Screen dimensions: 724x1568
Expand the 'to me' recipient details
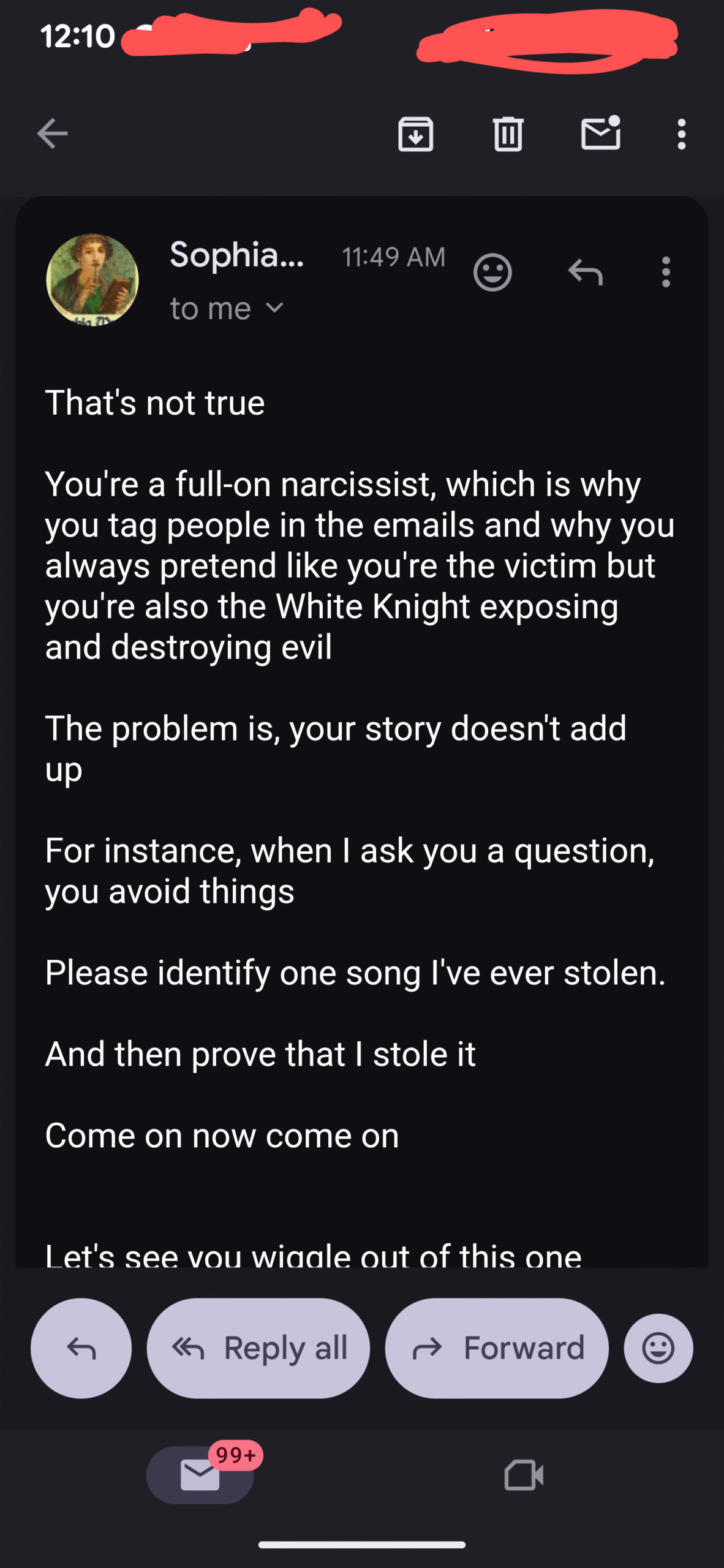(275, 308)
